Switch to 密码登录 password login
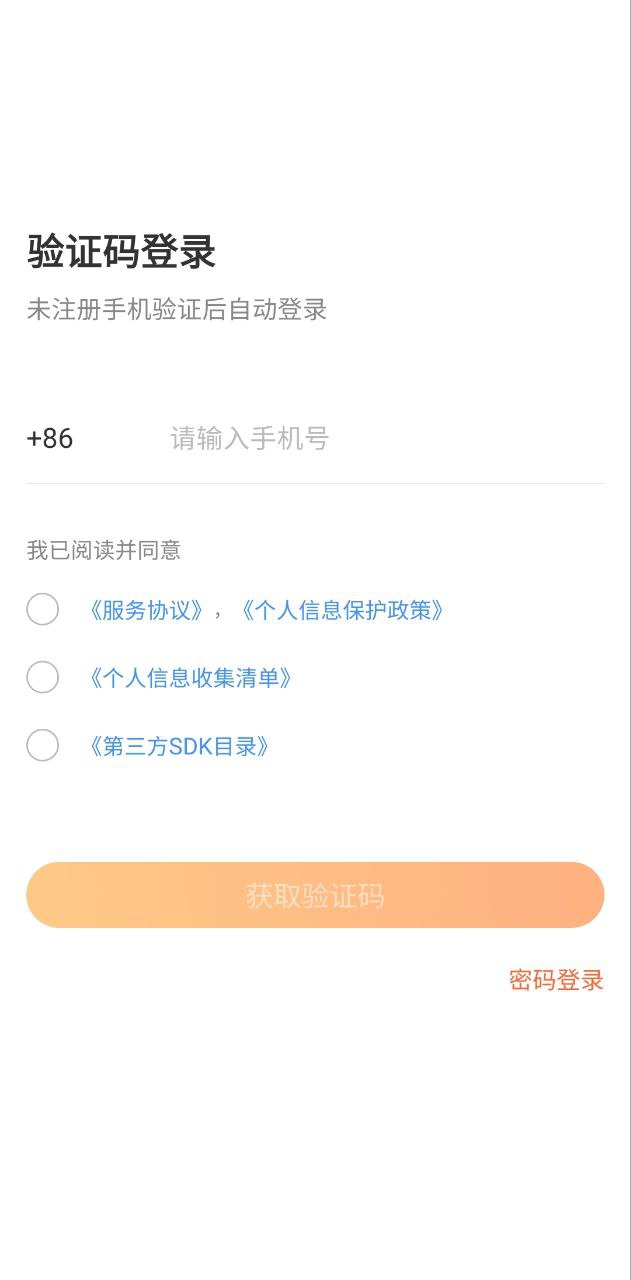The width and height of the screenshot is (631, 1280). point(556,980)
